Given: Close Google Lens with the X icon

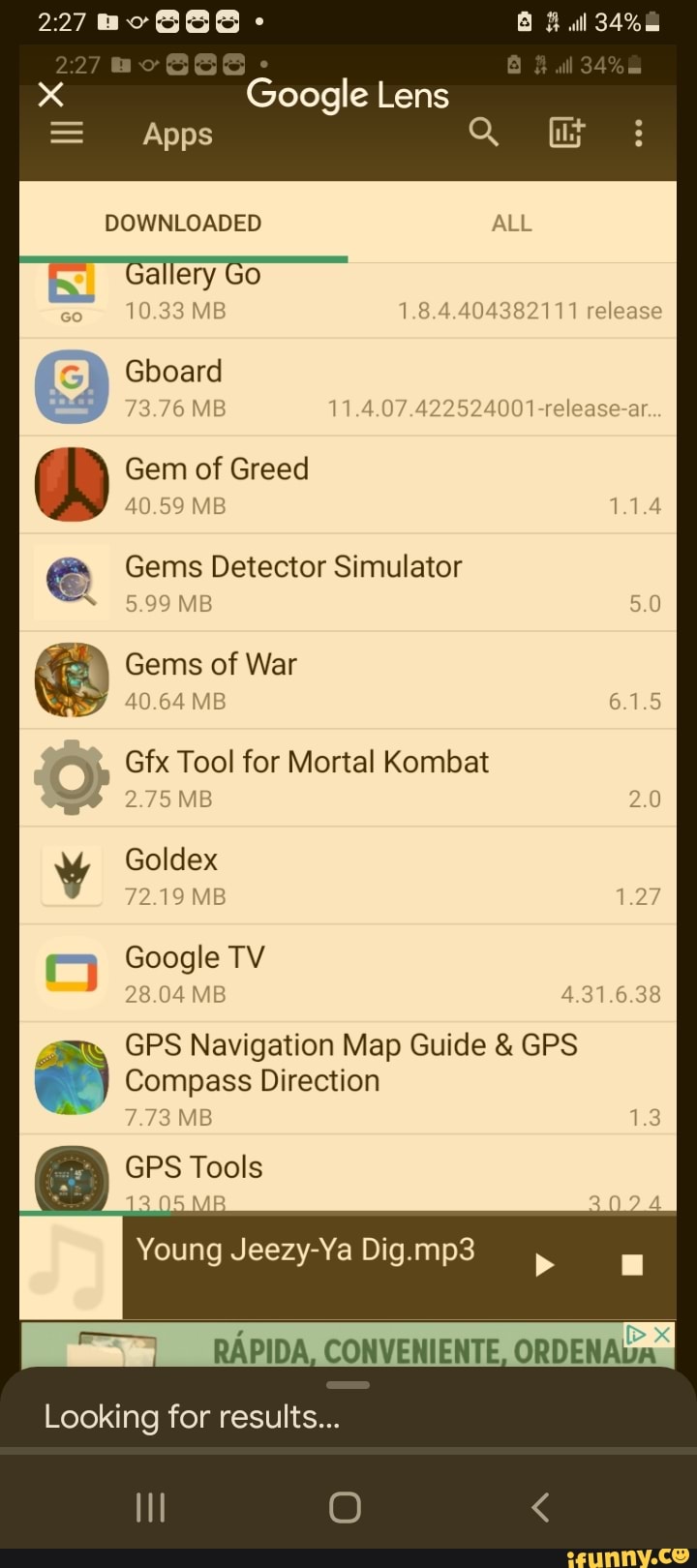Looking at the screenshot, I should pos(50,94).
